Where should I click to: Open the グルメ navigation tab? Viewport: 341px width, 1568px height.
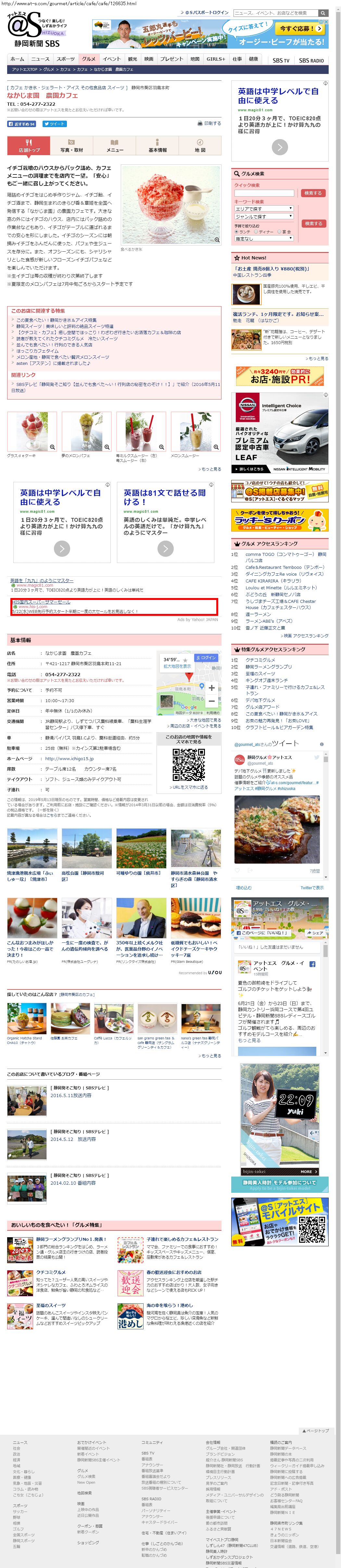[89, 59]
